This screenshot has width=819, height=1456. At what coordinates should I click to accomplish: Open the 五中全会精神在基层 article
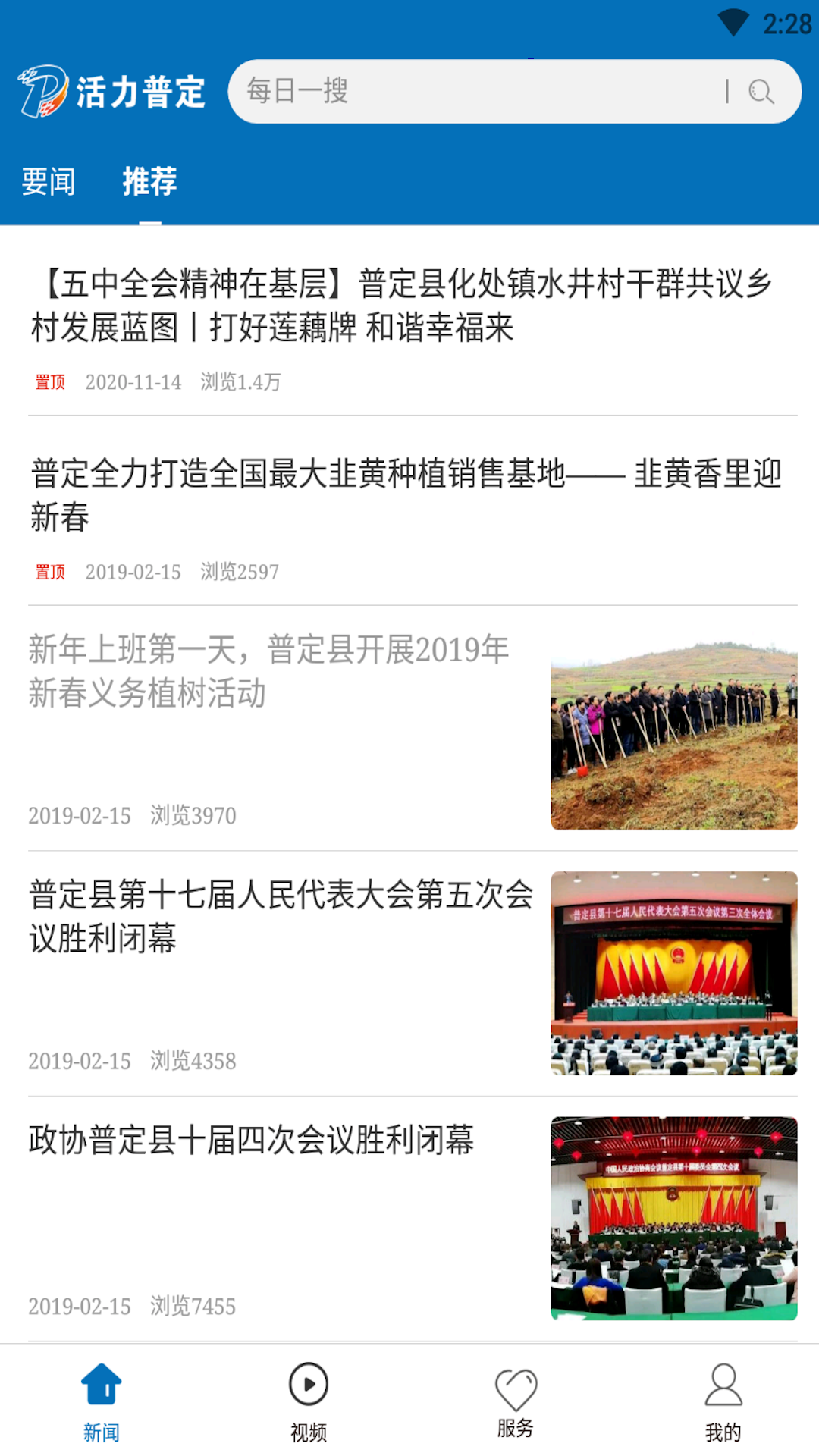pos(402,306)
